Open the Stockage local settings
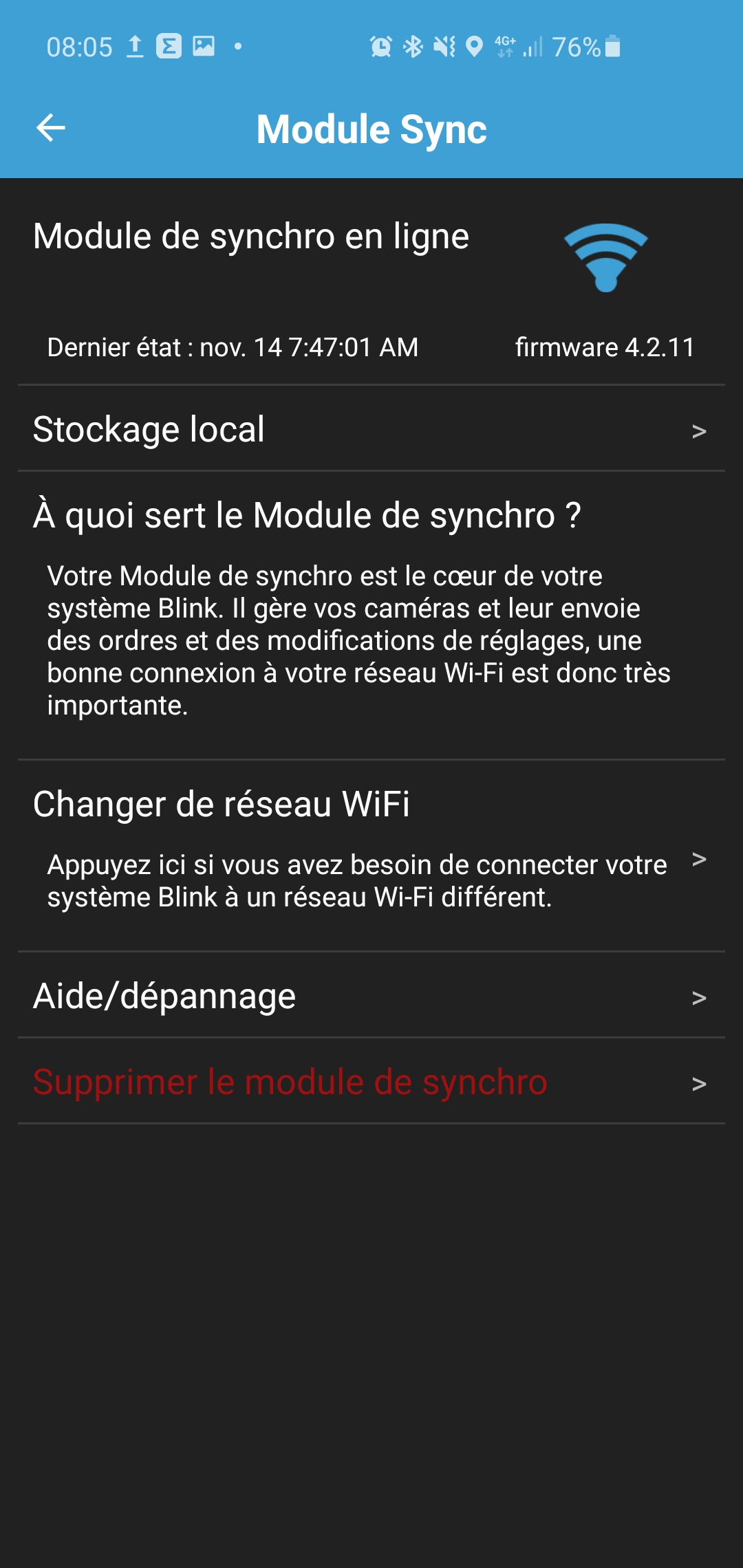This screenshot has height=1568, width=743. point(371,429)
